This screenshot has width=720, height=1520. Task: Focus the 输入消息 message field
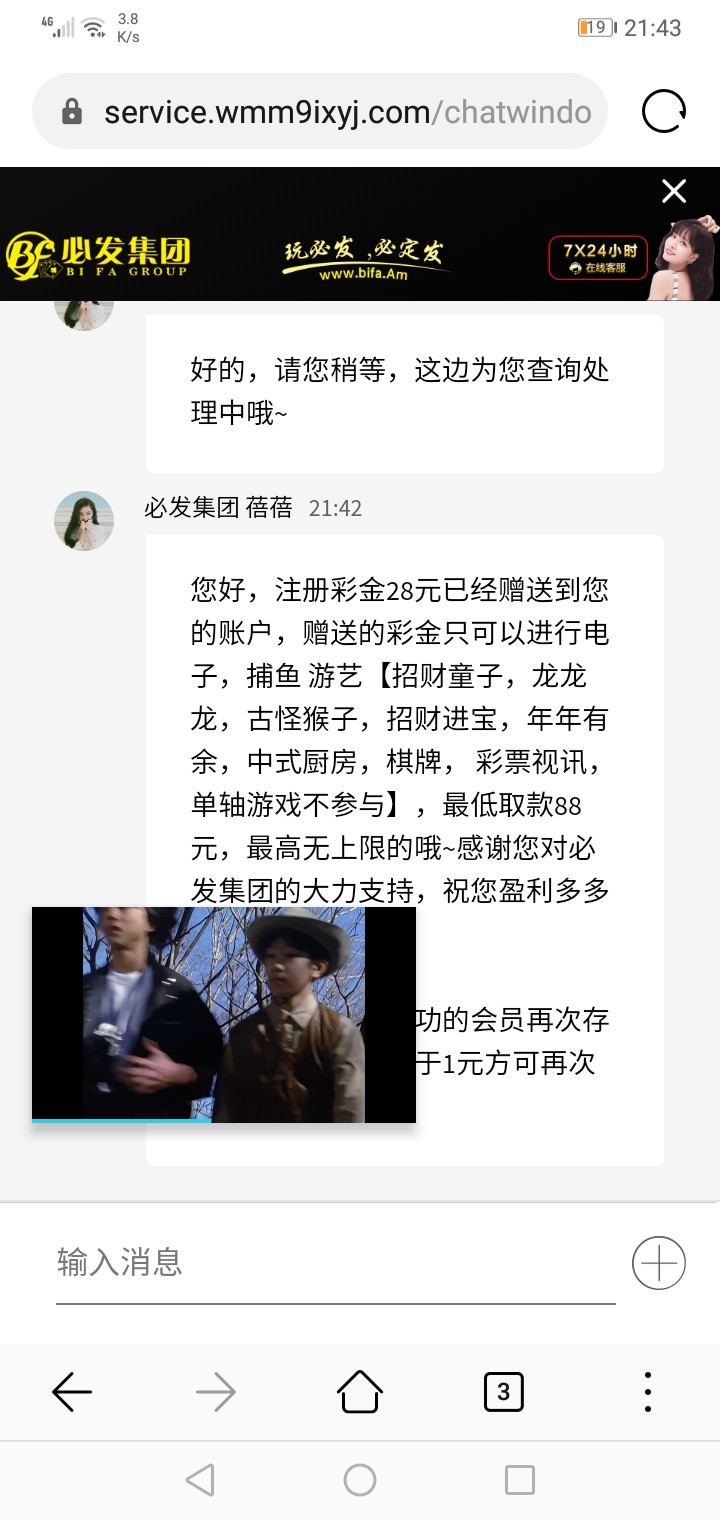tap(335, 1262)
